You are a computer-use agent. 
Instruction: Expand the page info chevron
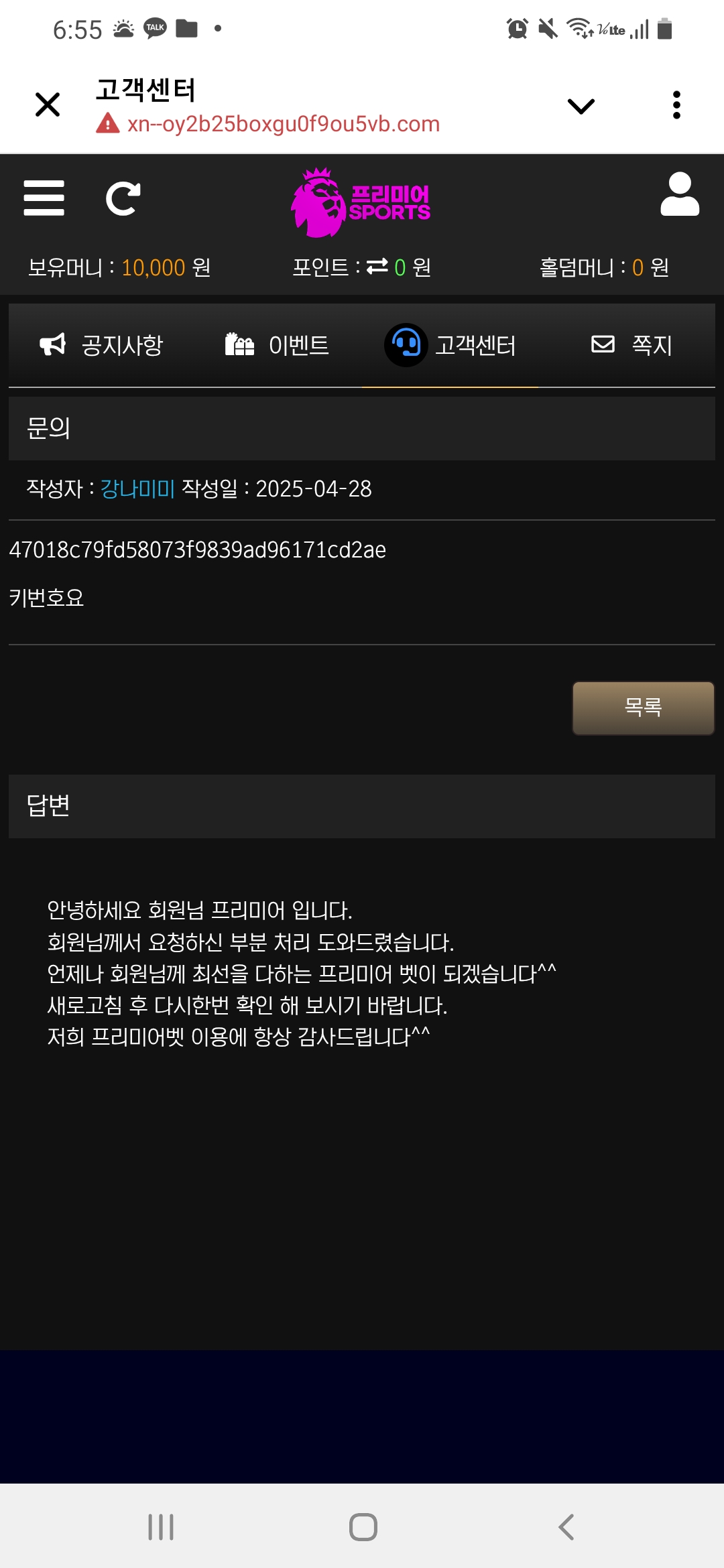[x=581, y=106]
